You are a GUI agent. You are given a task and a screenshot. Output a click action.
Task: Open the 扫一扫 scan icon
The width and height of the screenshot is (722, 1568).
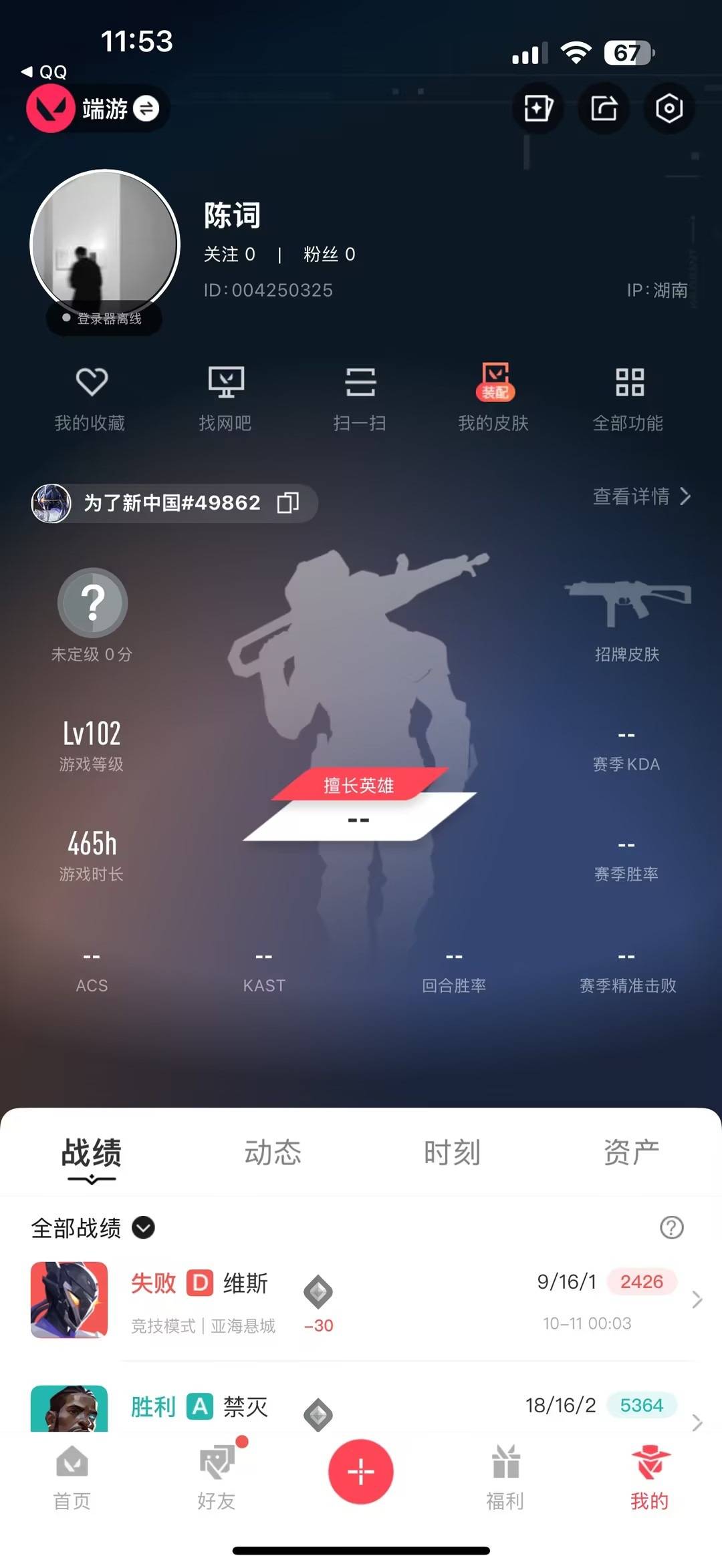(x=360, y=394)
